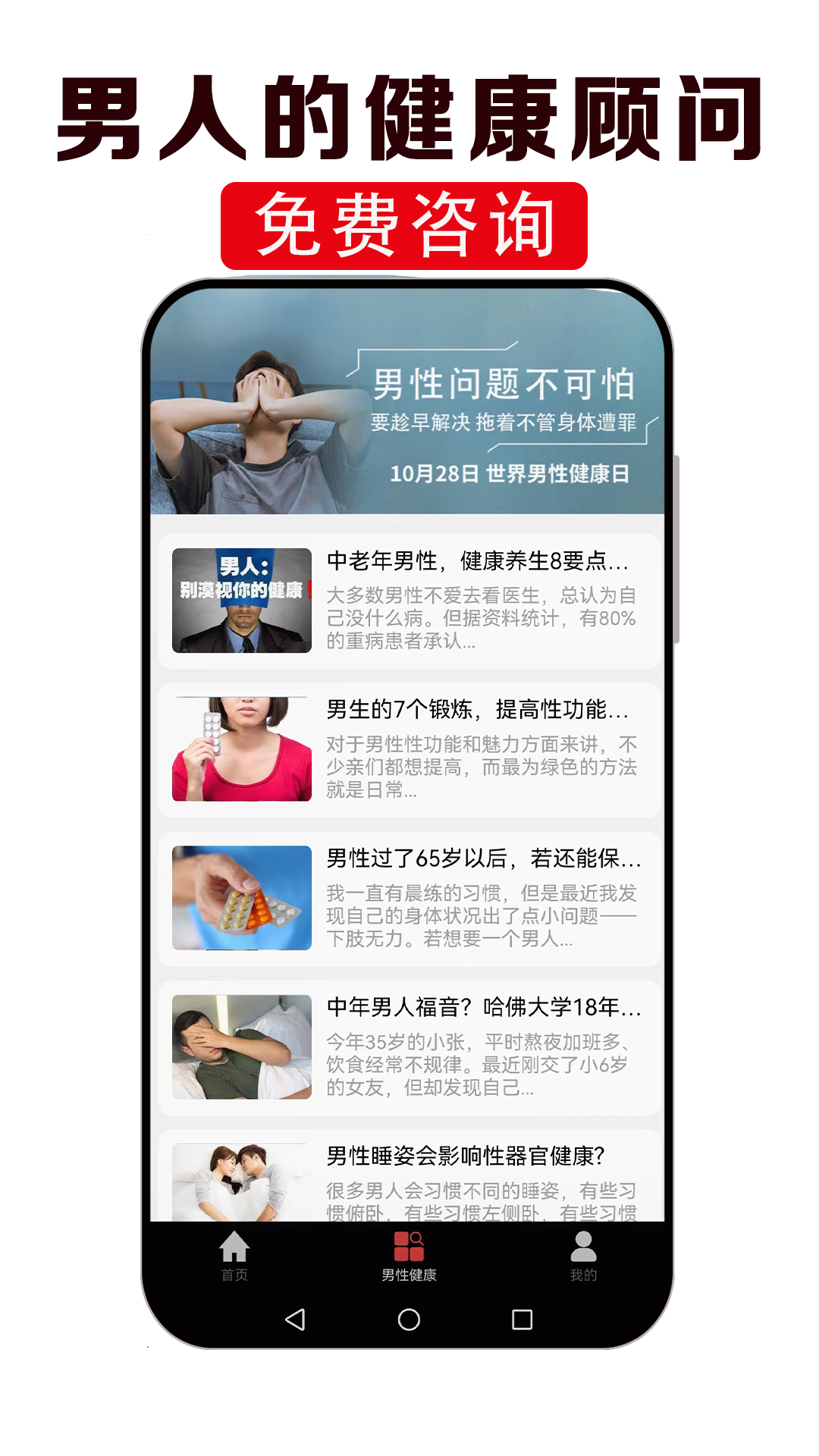
Task: Switch to the 我的 tab
Action: 582,1255
